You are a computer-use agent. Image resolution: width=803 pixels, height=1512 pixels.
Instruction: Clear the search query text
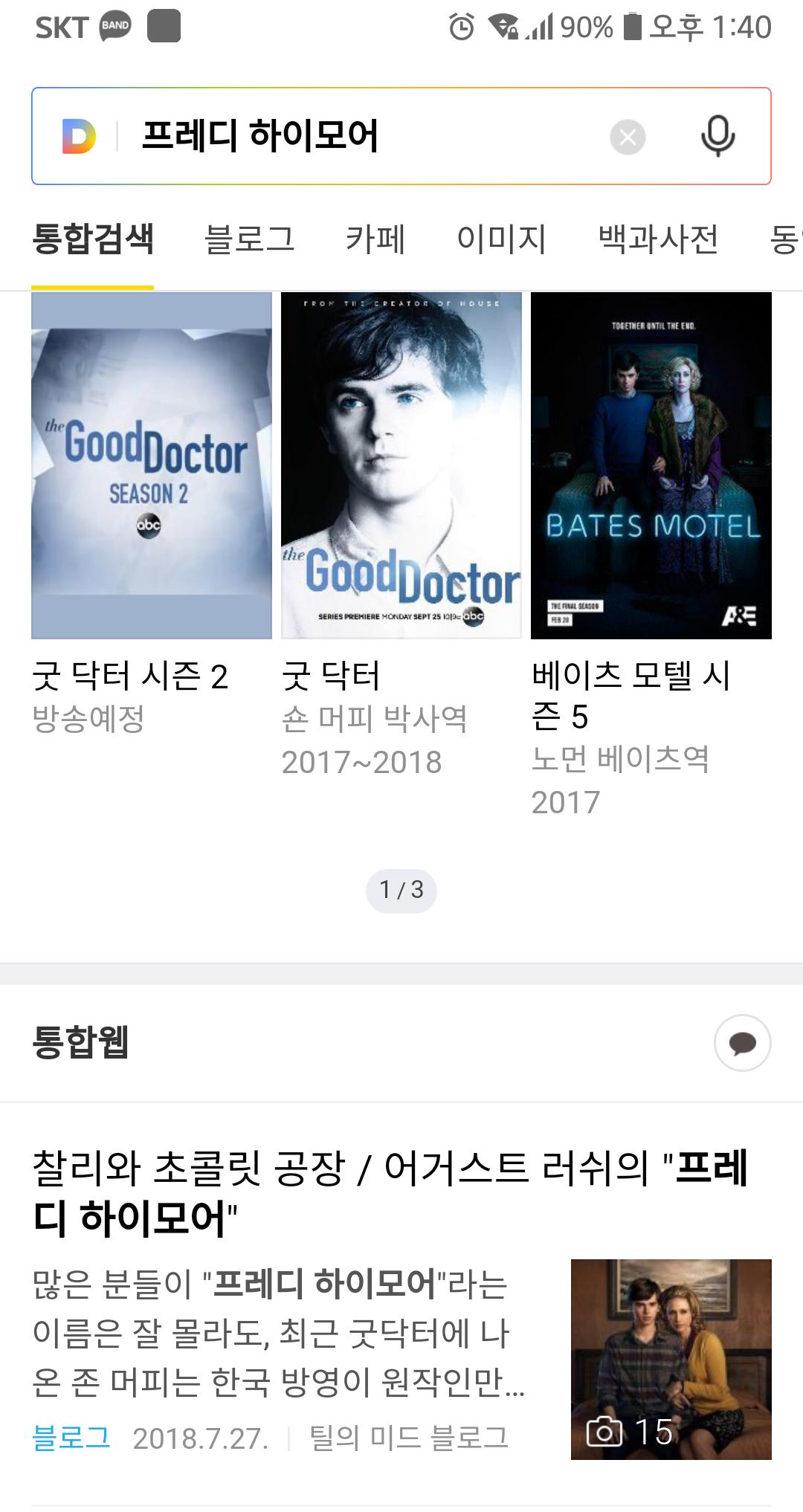pos(628,138)
